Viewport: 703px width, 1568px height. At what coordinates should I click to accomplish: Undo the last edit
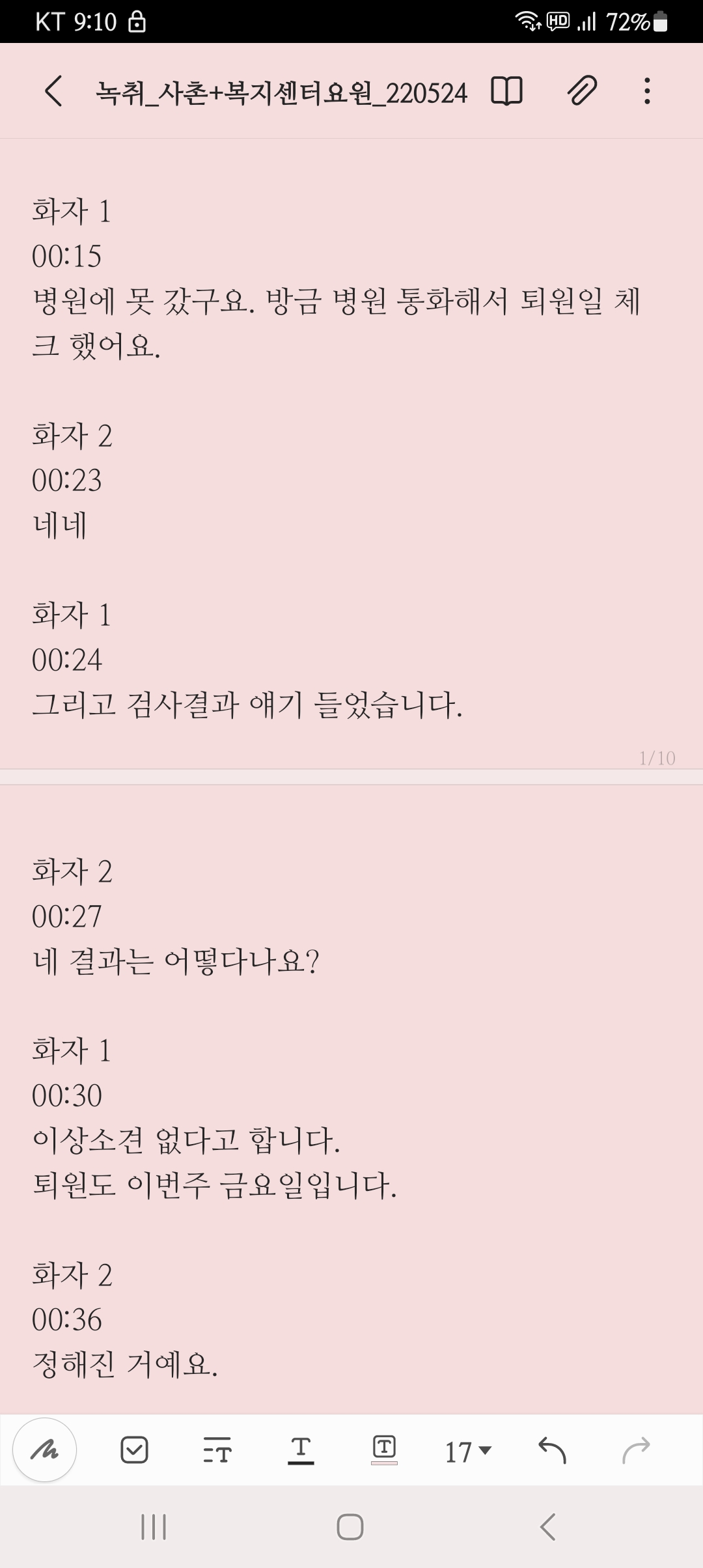[x=552, y=1450]
